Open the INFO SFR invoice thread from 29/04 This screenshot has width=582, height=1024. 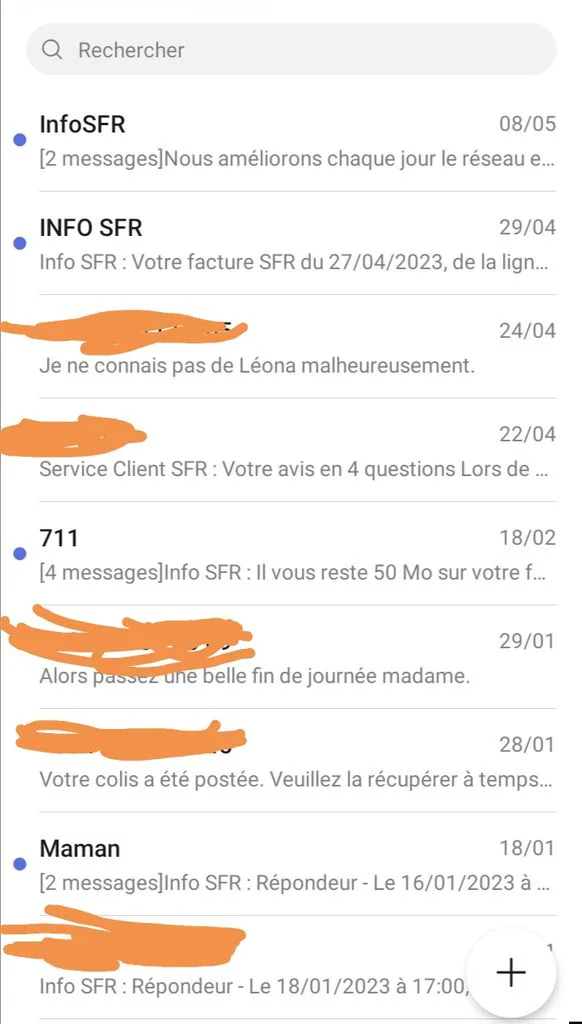[291, 244]
